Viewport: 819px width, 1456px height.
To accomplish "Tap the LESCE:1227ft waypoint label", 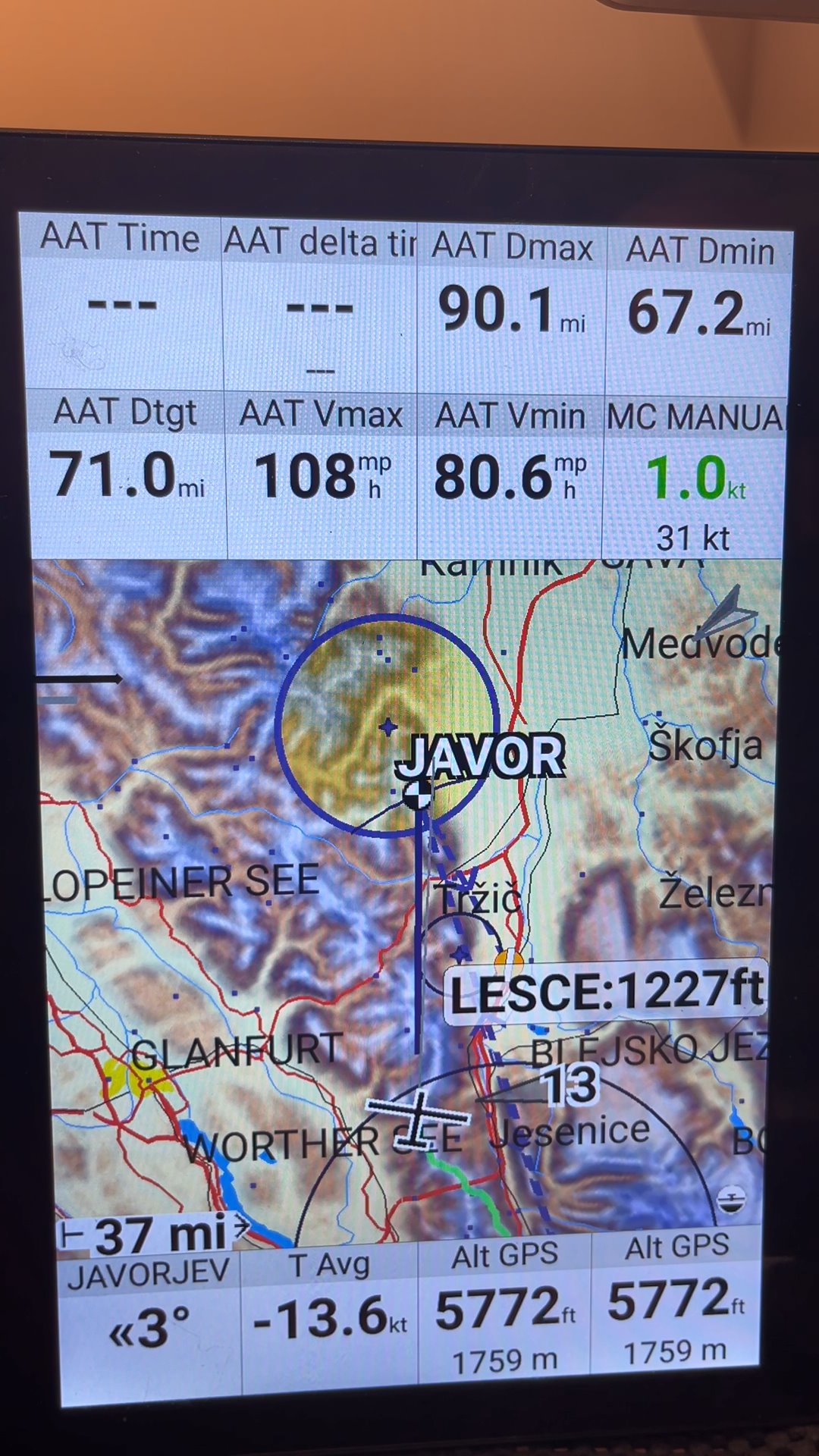I will click(x=605, y=992).
